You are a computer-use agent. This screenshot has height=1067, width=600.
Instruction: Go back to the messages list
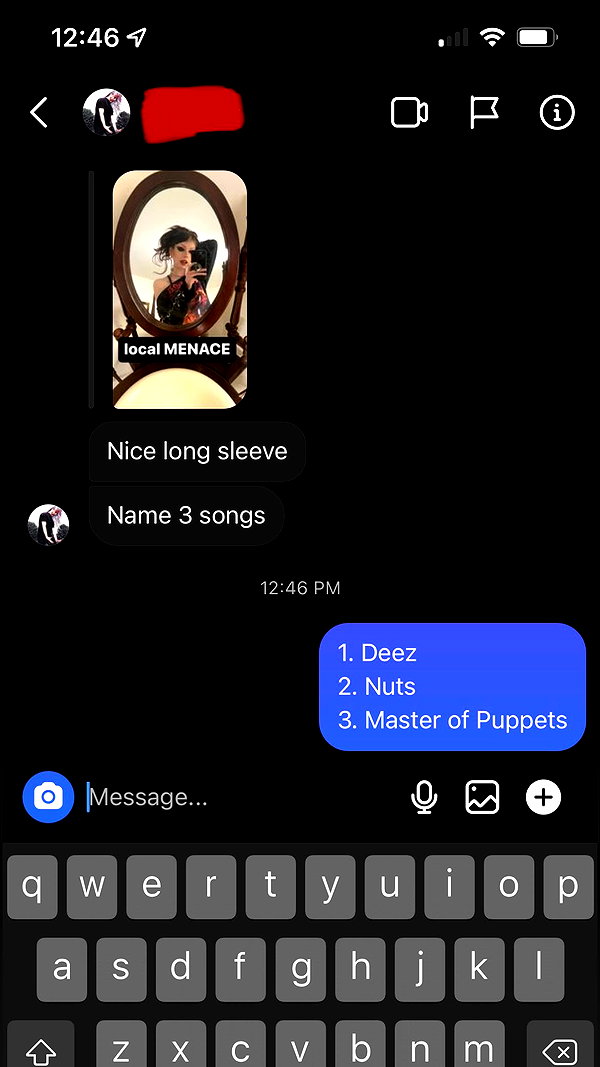point(39,112)
